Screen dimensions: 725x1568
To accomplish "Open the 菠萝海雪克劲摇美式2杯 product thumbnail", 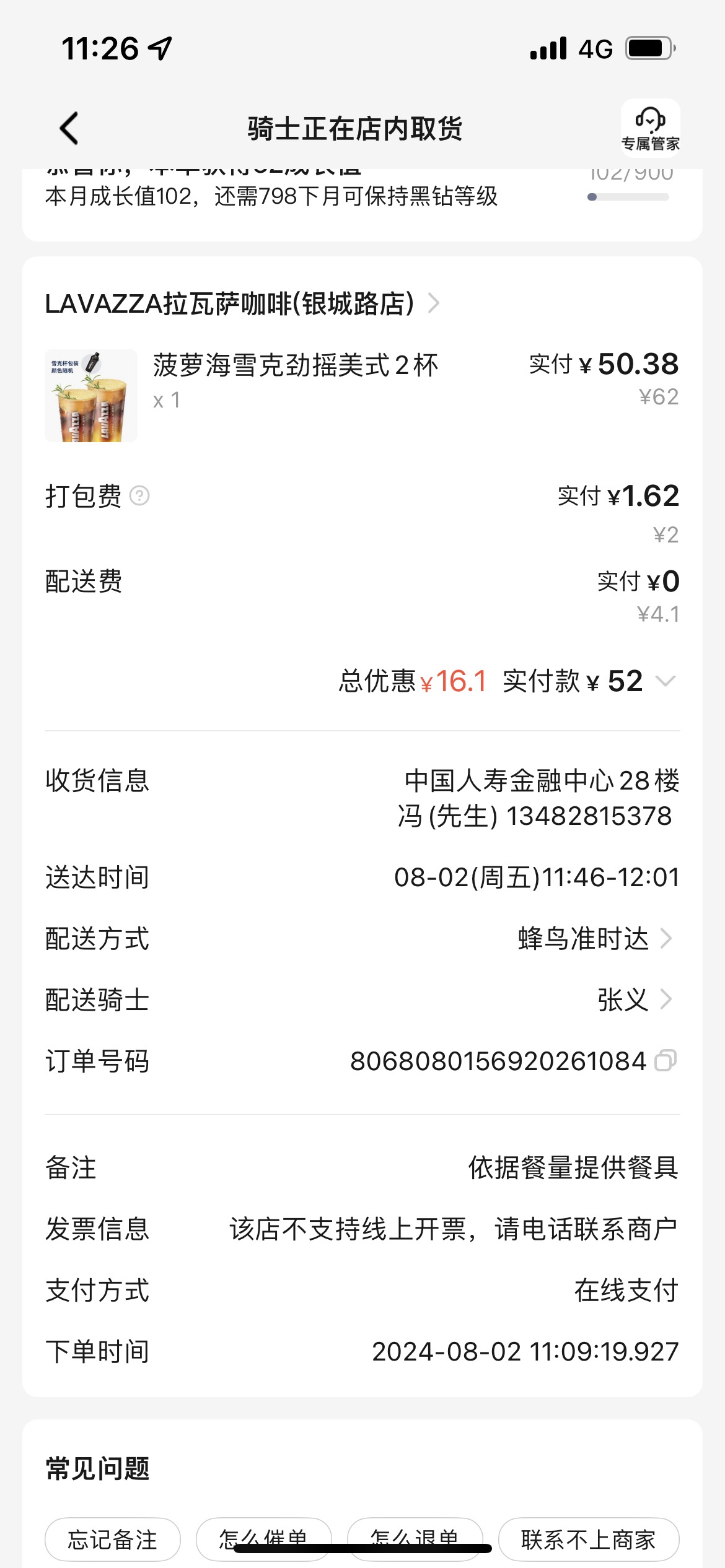I will click(x=91, y=396).
